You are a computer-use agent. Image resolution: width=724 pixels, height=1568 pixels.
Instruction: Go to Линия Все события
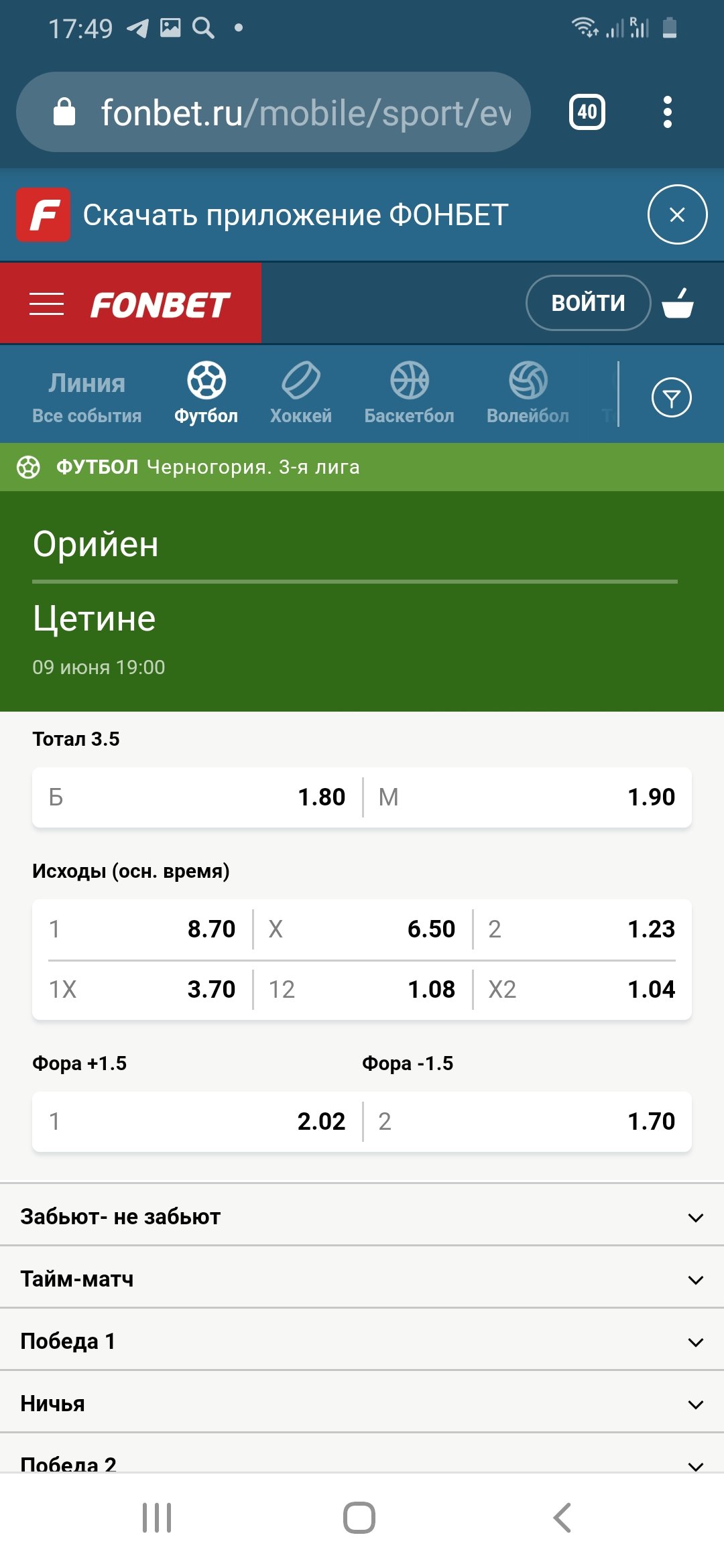(87, 397)
